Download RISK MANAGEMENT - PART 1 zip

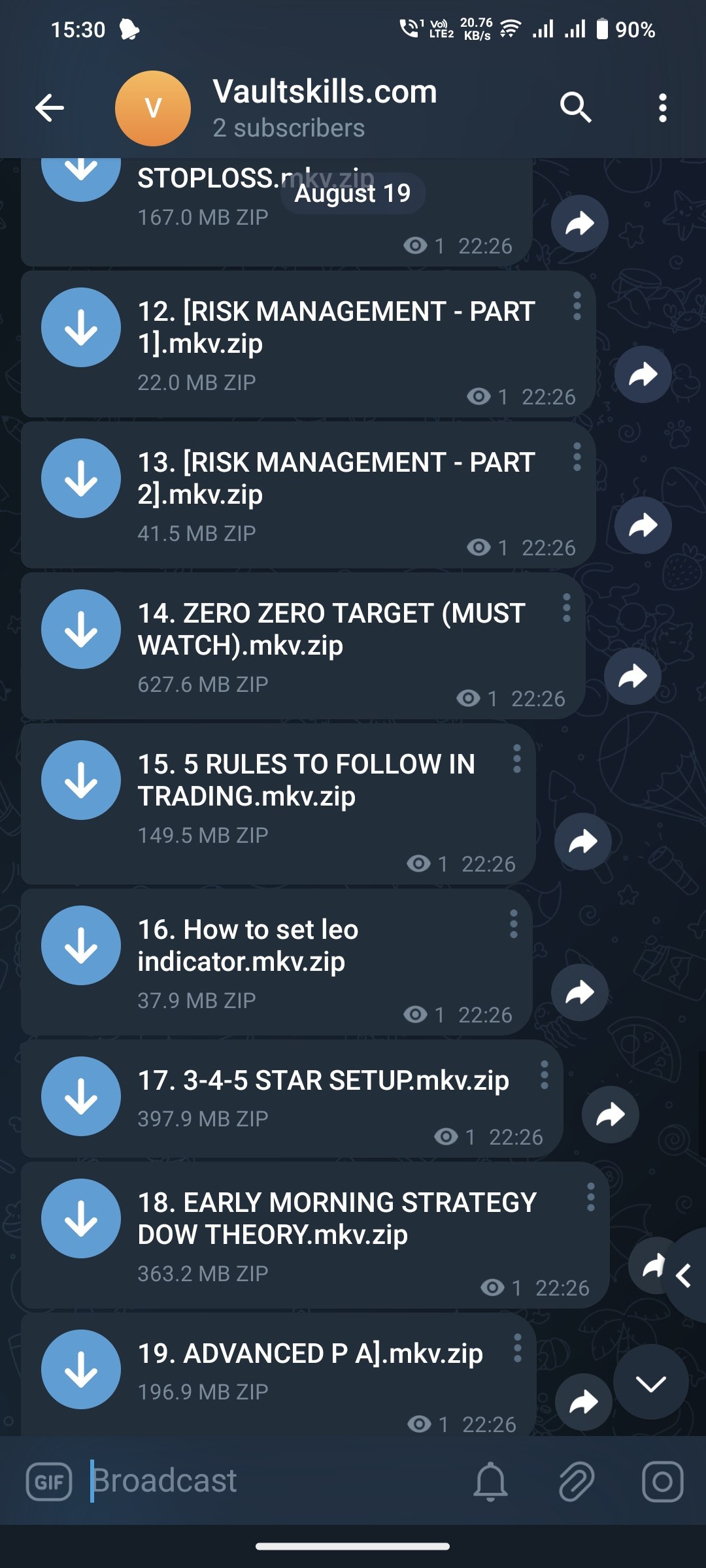[81, 327]
